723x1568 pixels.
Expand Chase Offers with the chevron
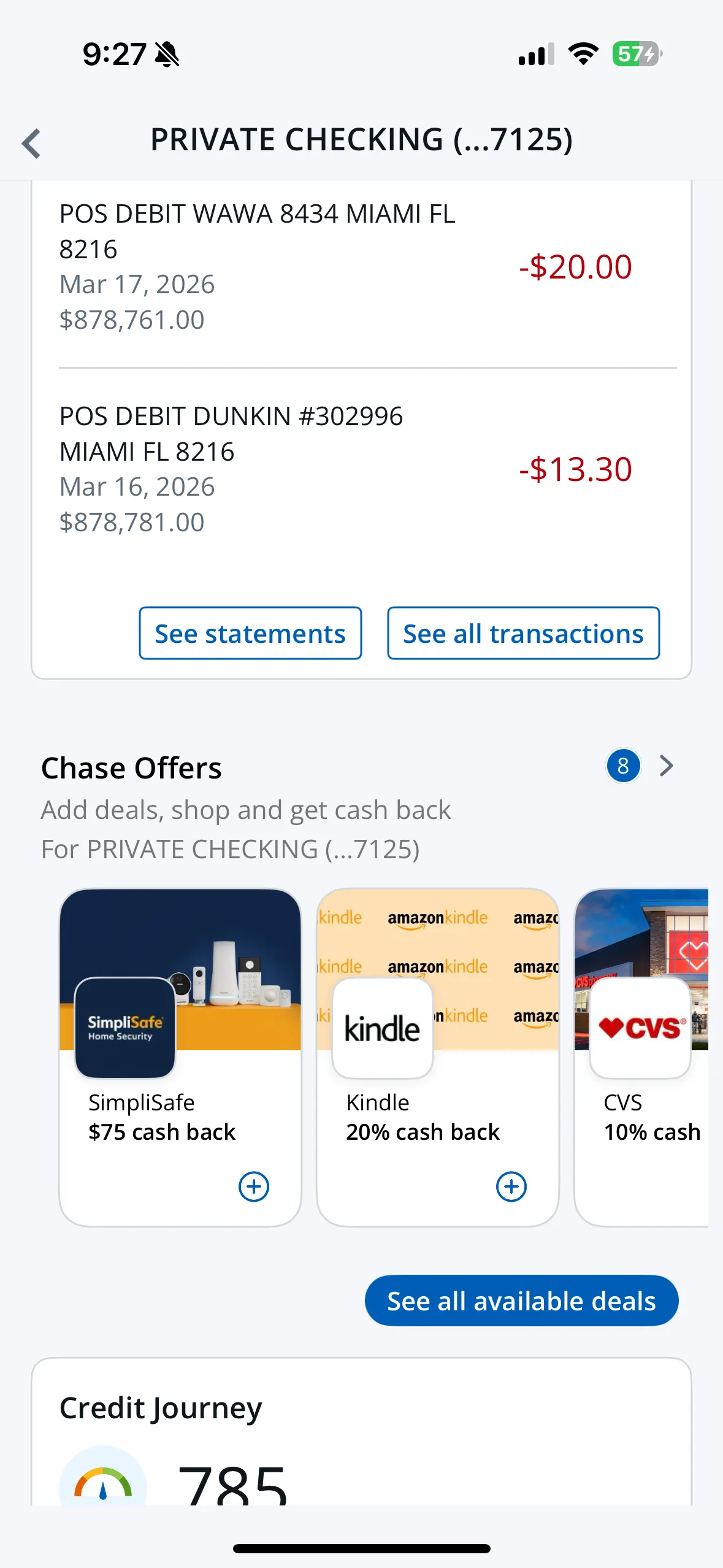tap(667, 766)
